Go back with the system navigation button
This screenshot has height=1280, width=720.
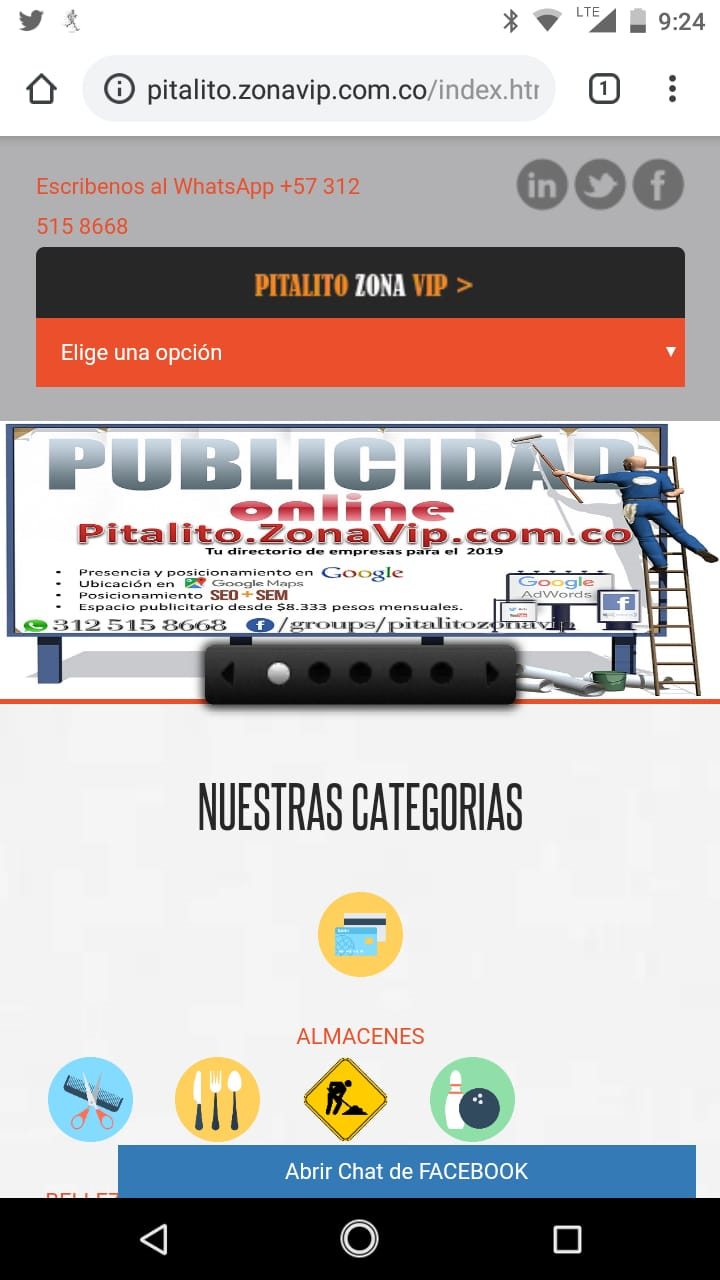click(153, 1240)
